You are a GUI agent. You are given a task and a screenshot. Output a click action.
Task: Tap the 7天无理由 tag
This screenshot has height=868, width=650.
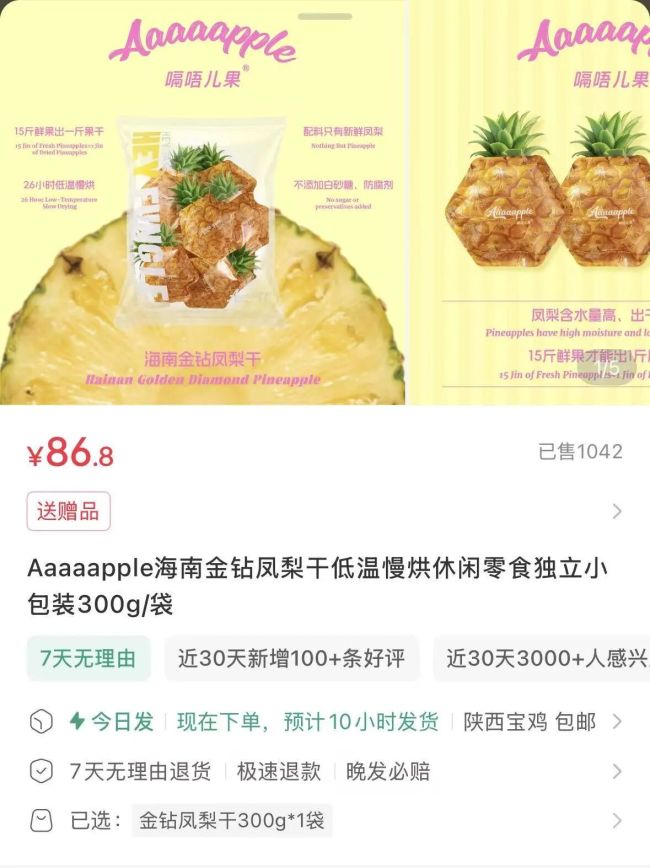pyautogui.click(x=88, y=658)
